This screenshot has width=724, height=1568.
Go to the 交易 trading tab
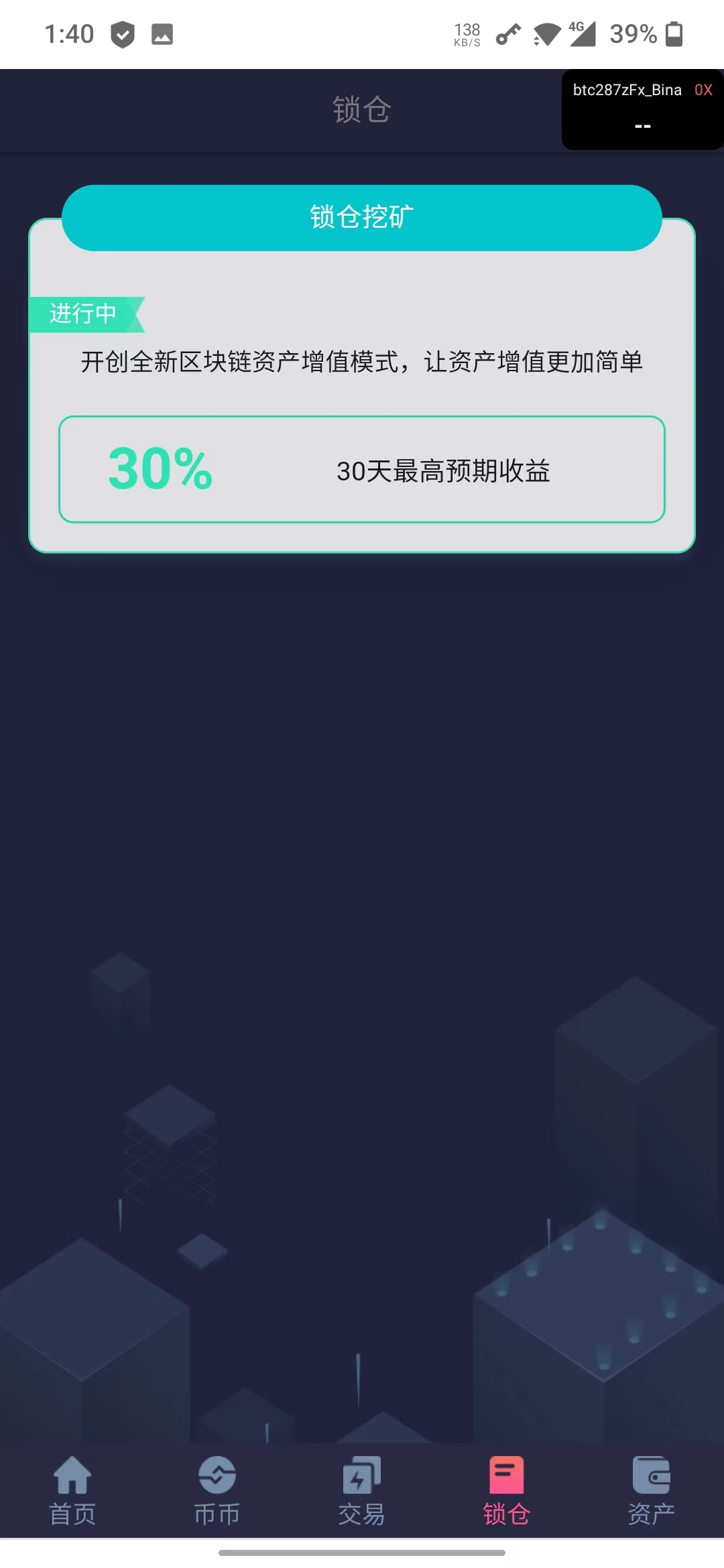coord(362,1489)
